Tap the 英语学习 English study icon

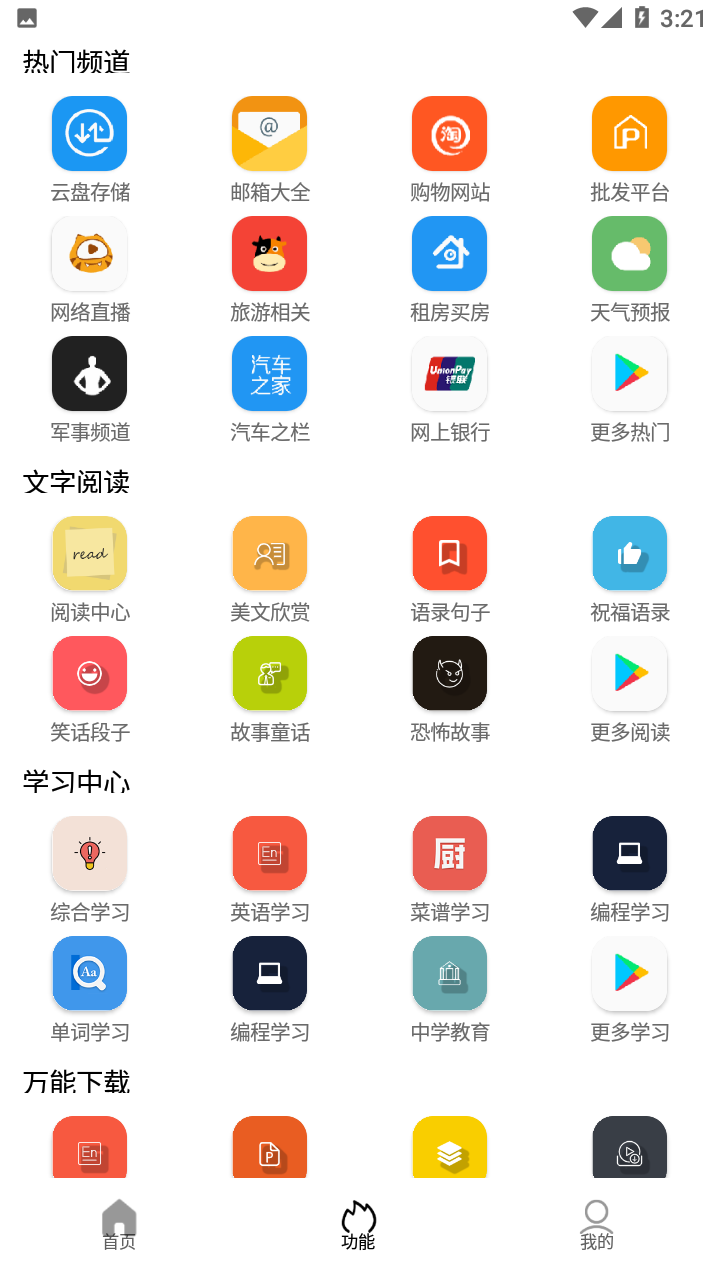tap(269, 853)
